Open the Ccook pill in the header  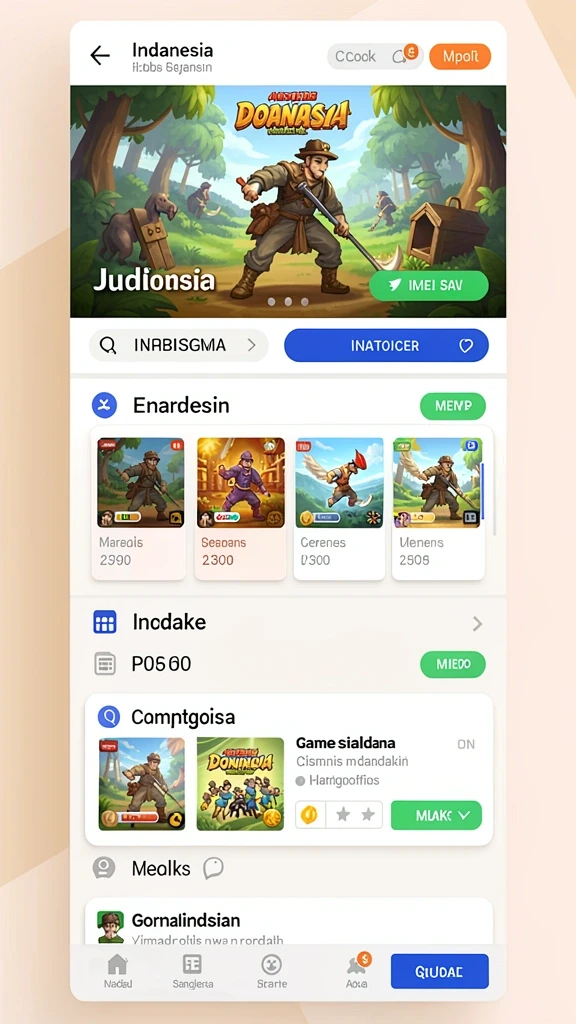(x=375, y=56)
